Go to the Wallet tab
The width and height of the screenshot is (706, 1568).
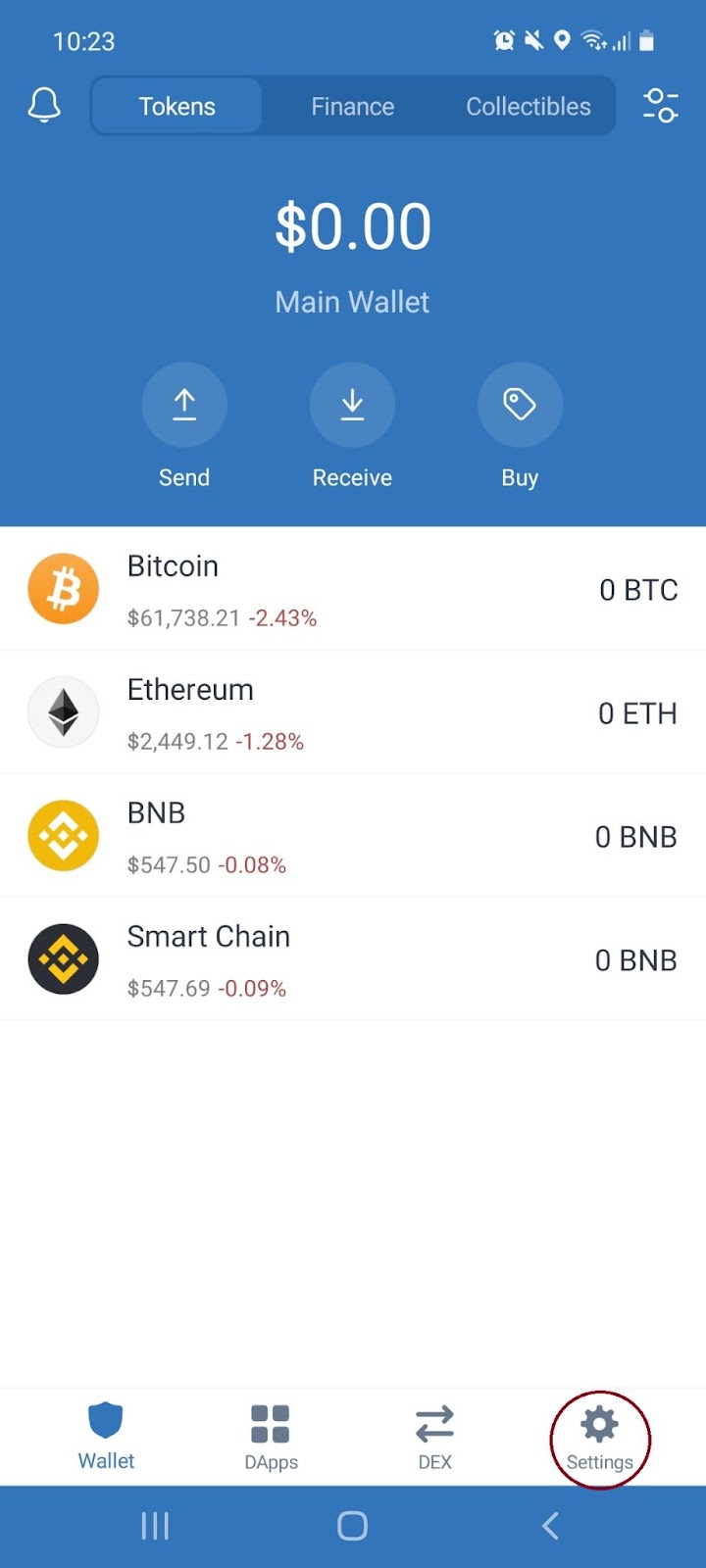[106, 1437]
